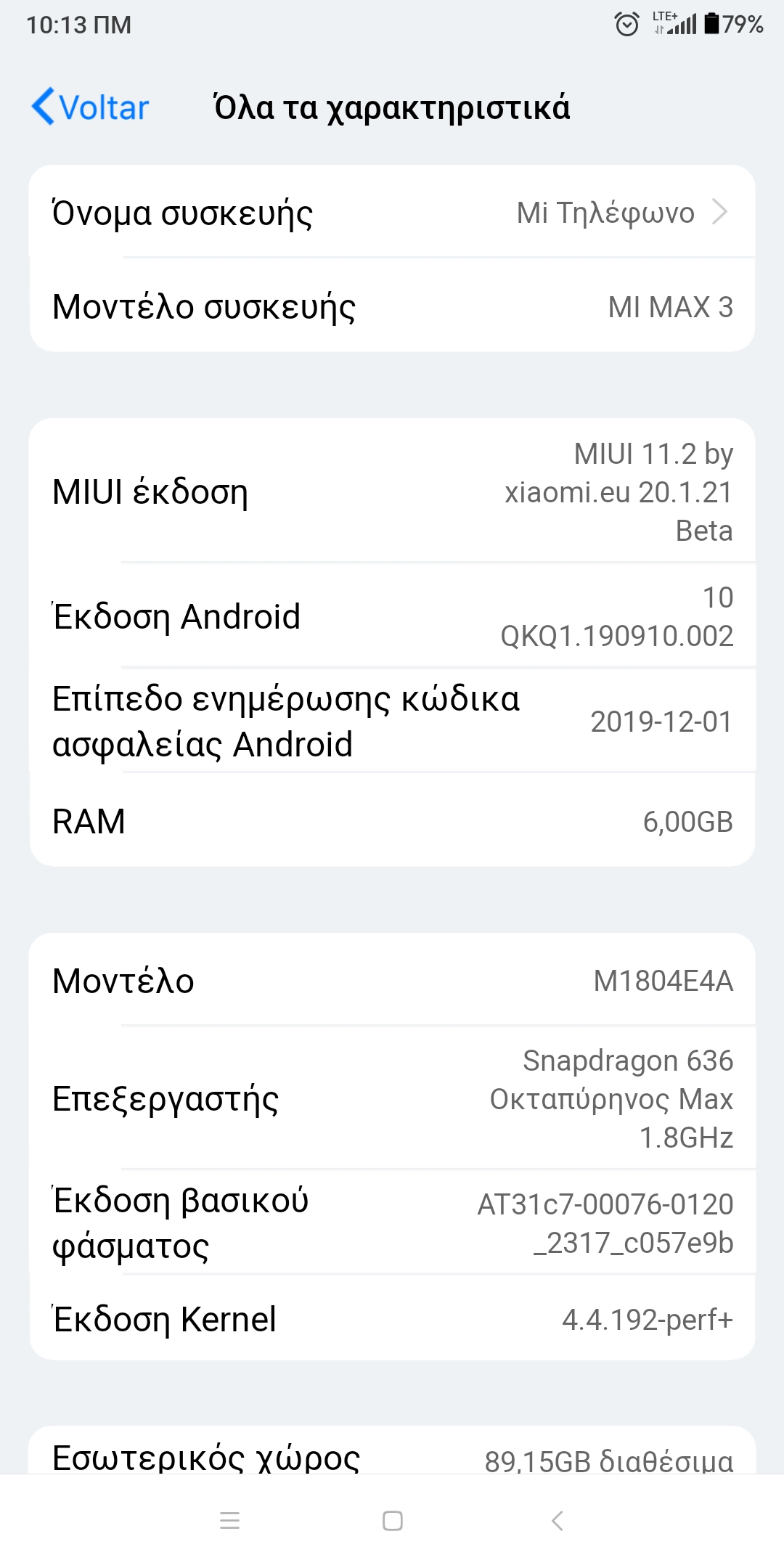Open recent apps from the navigation bar
Image resolution: width=784 pixels, height=1568 pixels.
(x=229, y=1521)
